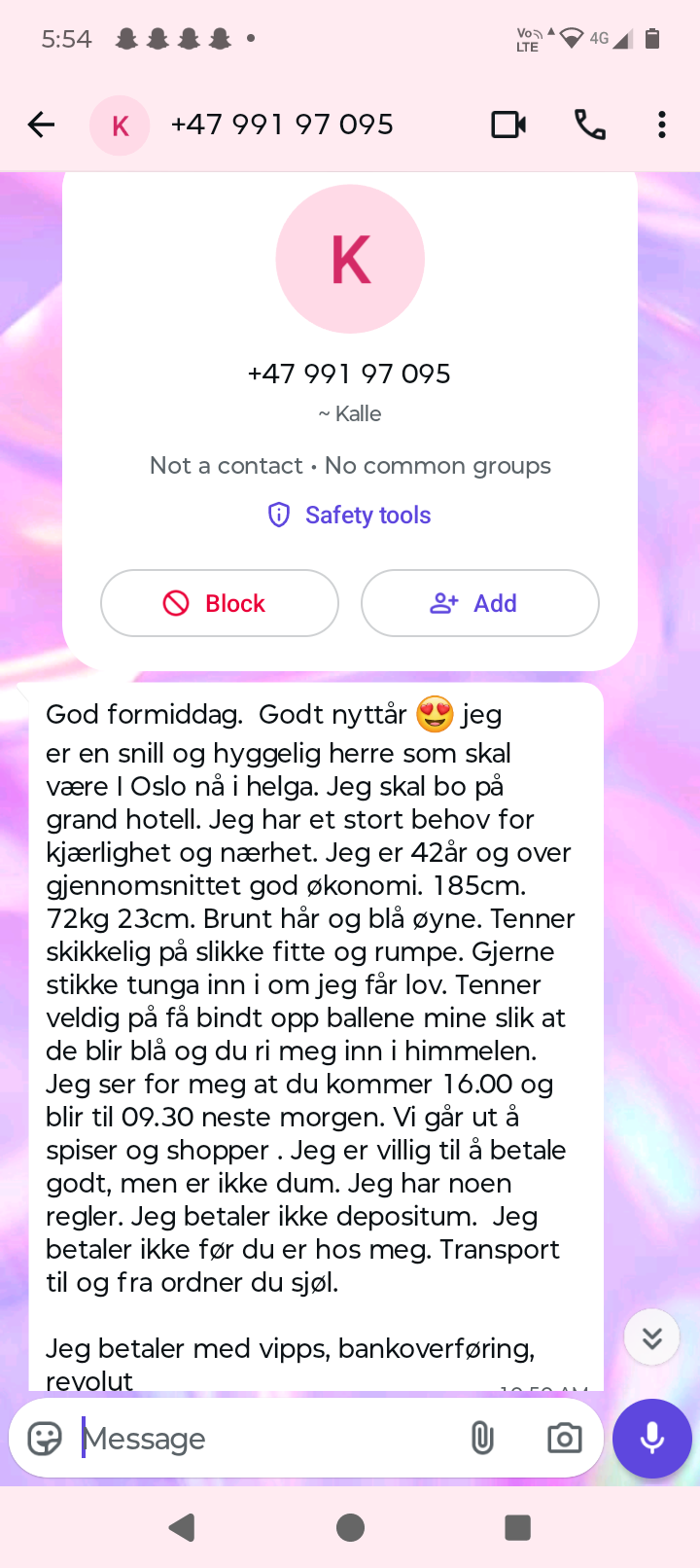Image resolution: width=700 pixels, height=1568 pixels.
Task: Start a video call with this number
Action: click(508, 125)
